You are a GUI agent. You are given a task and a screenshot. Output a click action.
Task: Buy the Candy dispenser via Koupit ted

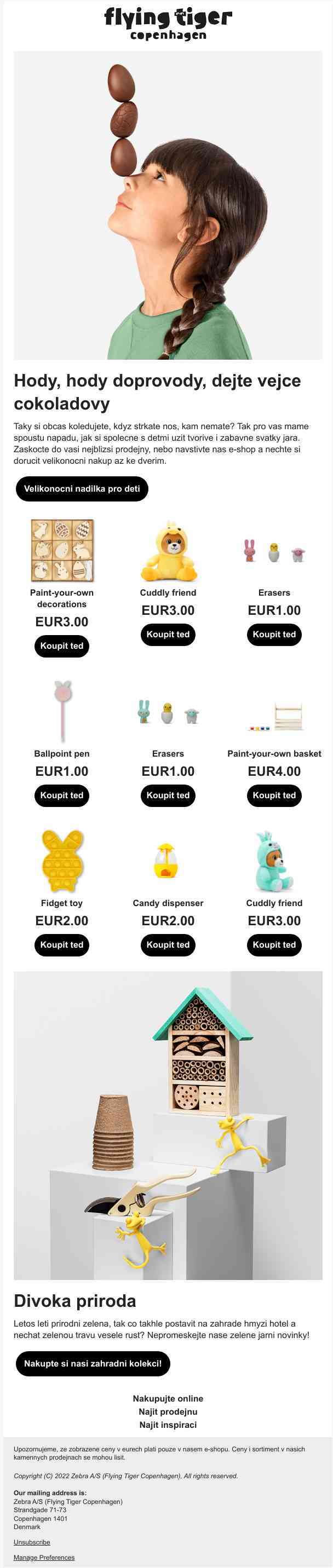pyautogui.click(x=168, y=944)
